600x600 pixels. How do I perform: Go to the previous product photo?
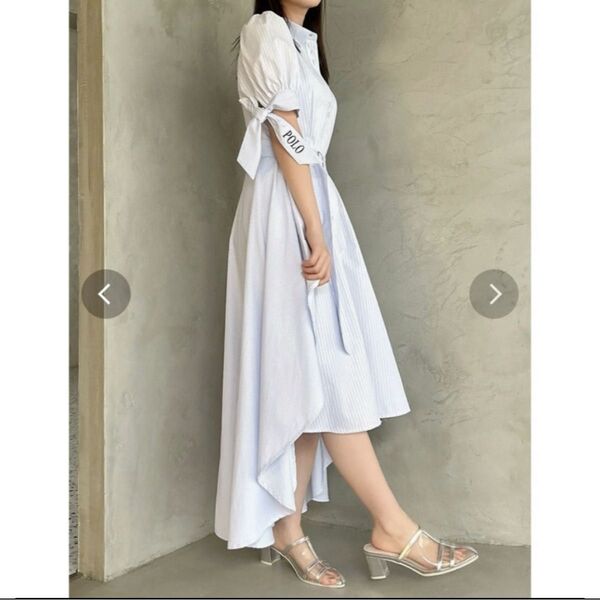pos(105,294)
